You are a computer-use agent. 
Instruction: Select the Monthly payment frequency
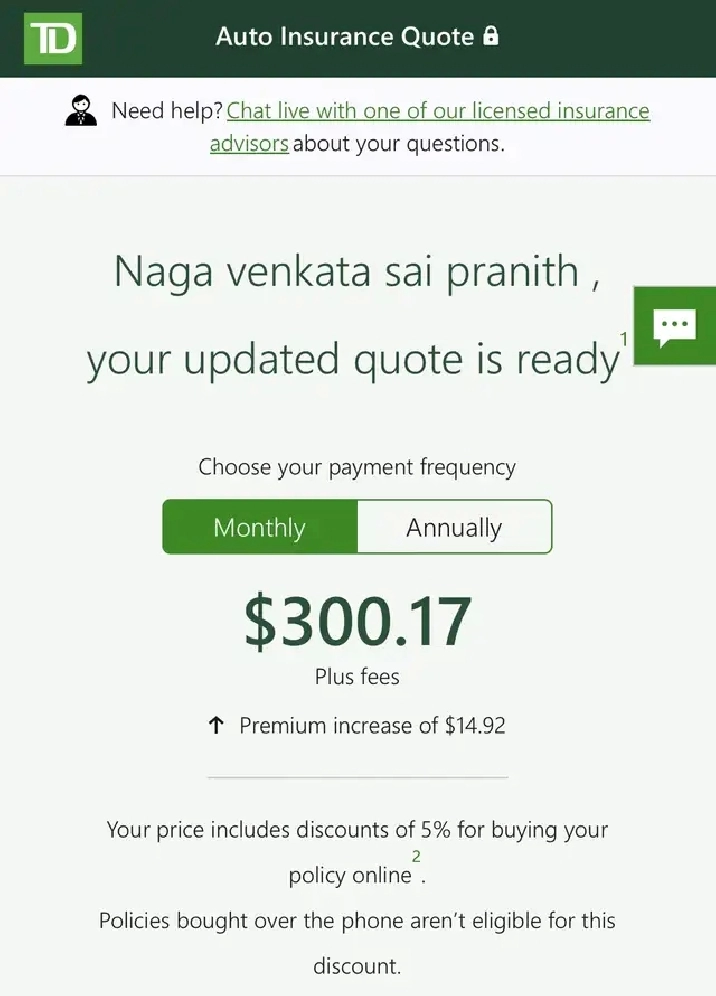(x=260, y=527)
